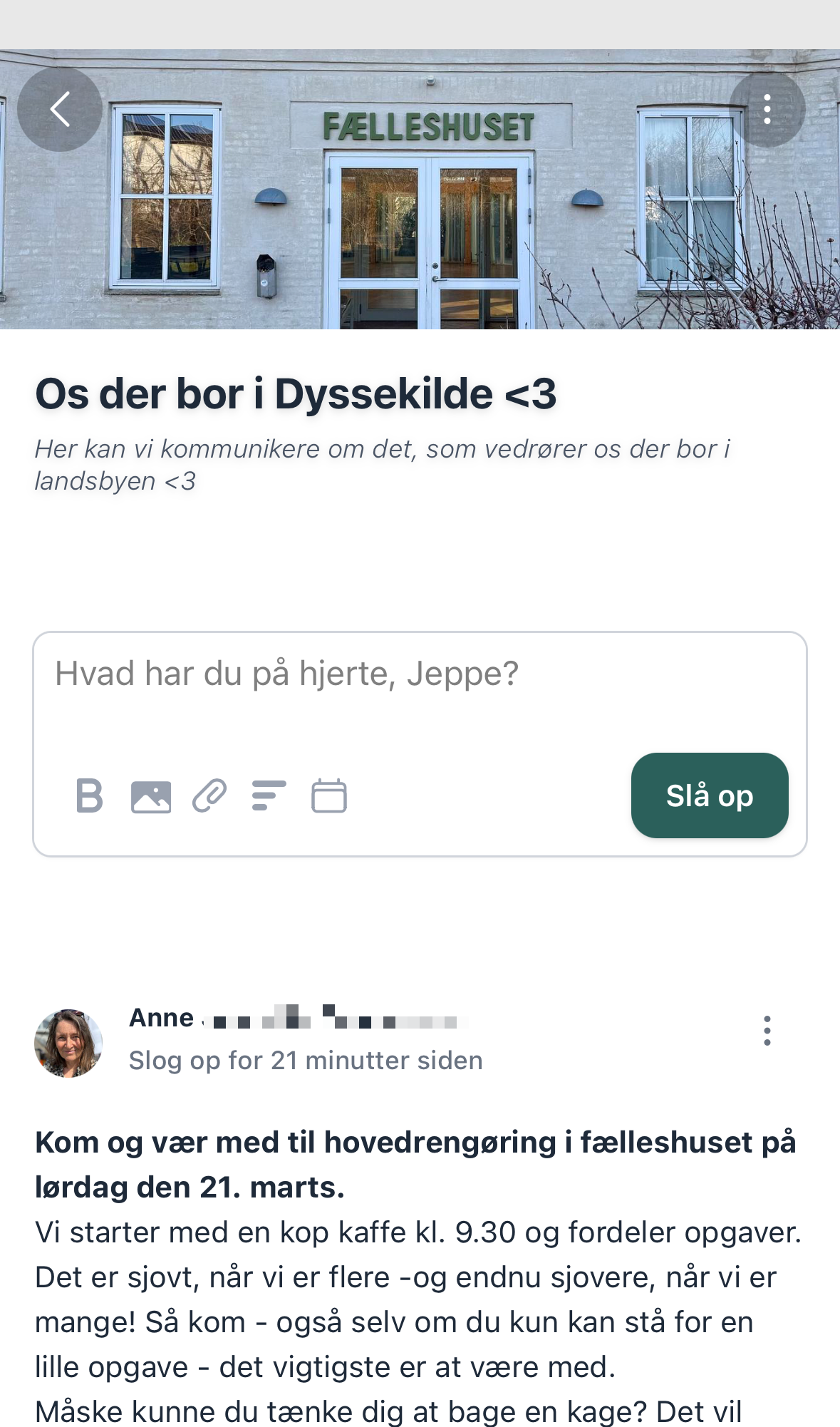
Task: Open the post via its timestamp link
Action: (x=305, y=1060)
